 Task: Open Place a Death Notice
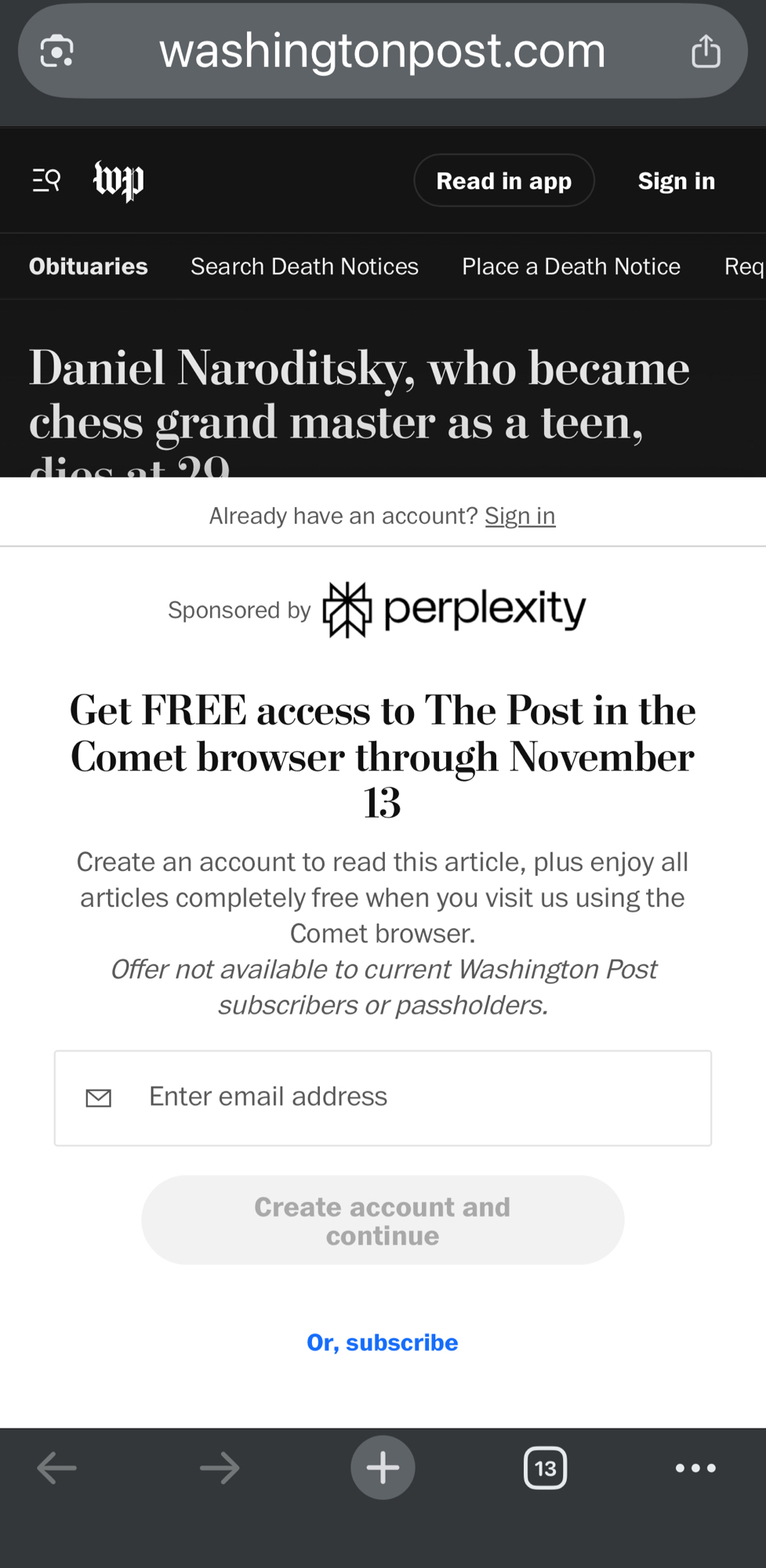click(x=571, y=267)
